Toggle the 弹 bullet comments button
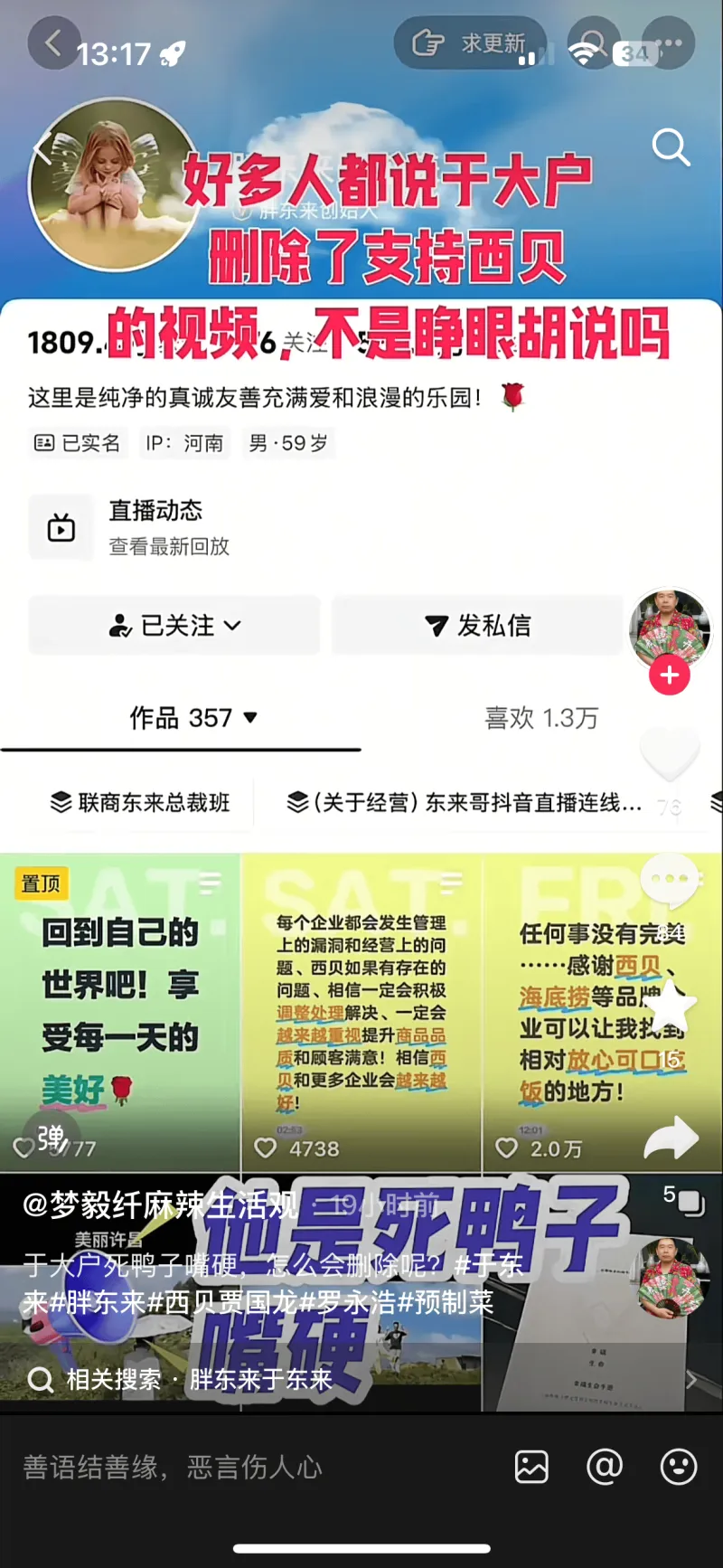Viewport: 723px width, 1568px height. tap(51, 1138)
